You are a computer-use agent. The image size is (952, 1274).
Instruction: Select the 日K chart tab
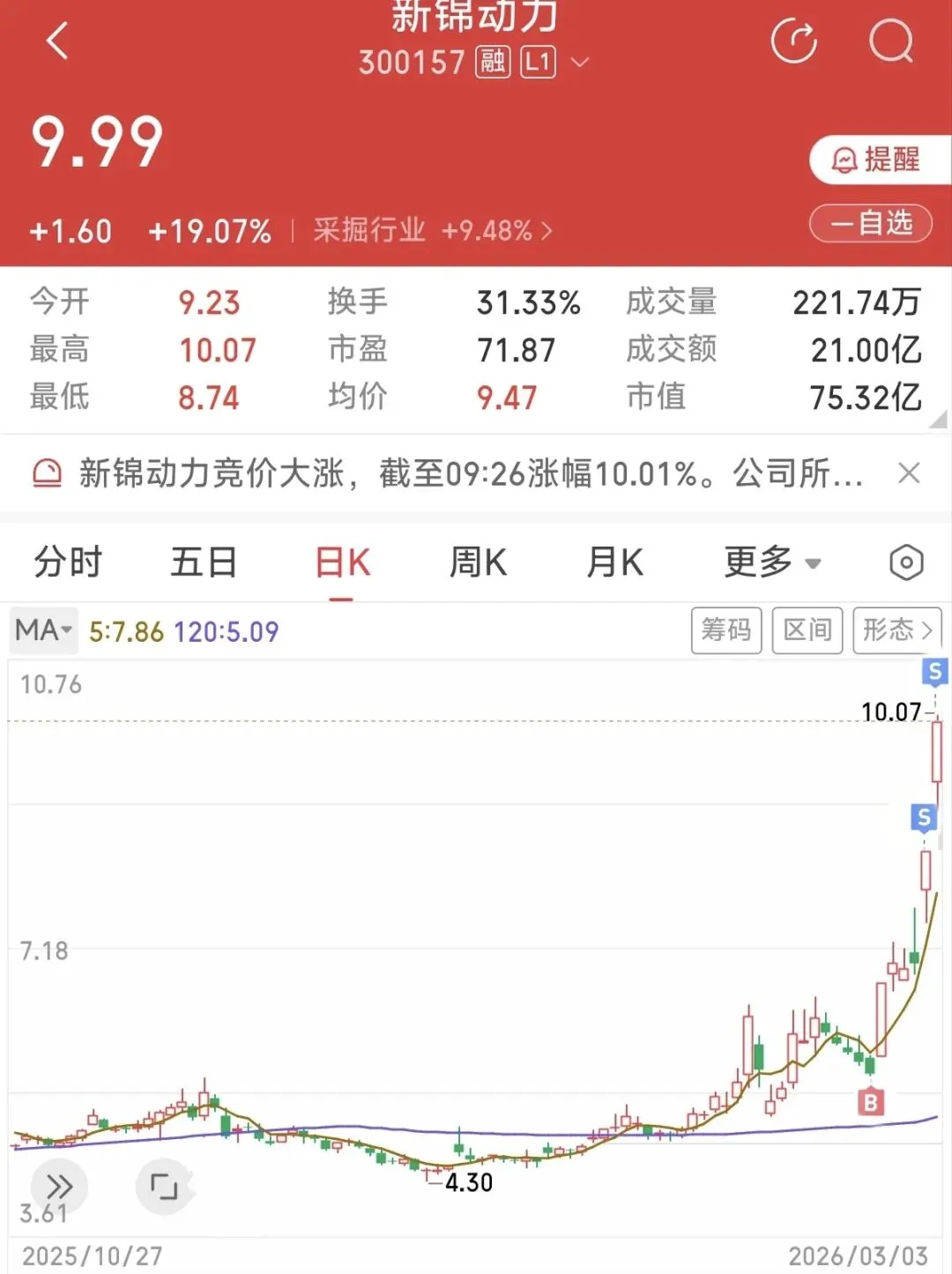[342, 562]
